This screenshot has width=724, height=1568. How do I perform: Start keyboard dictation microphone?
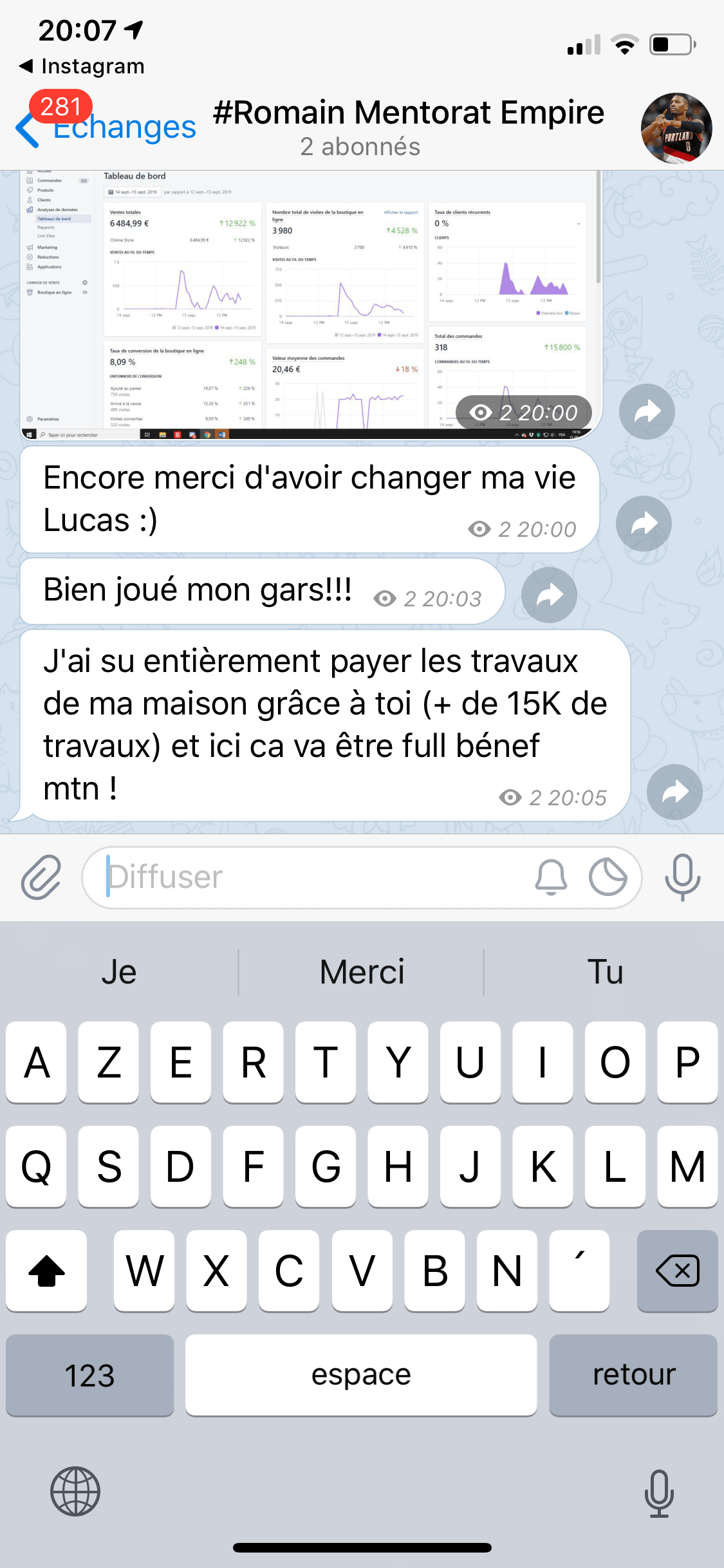658,1493
